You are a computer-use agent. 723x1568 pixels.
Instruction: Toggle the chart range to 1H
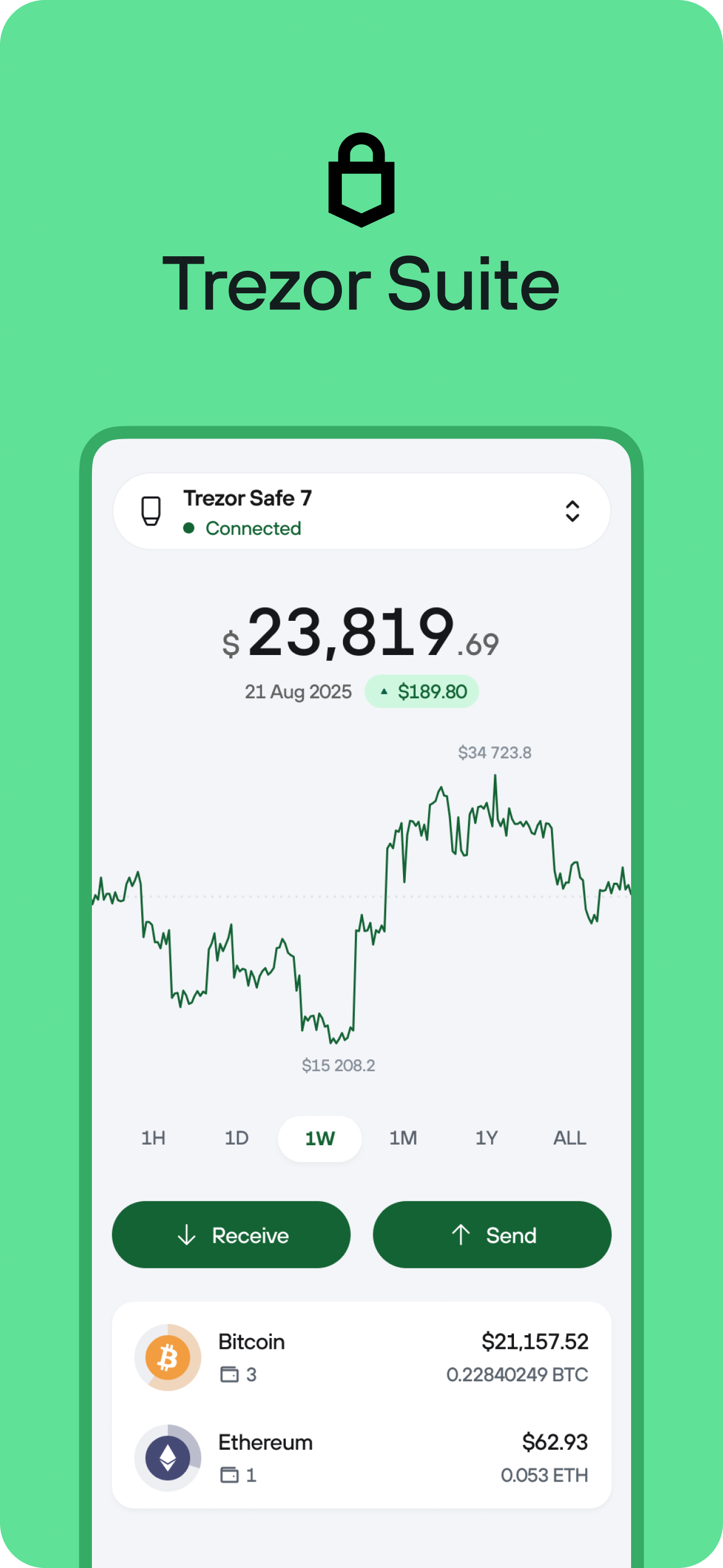click(153, 1138)
